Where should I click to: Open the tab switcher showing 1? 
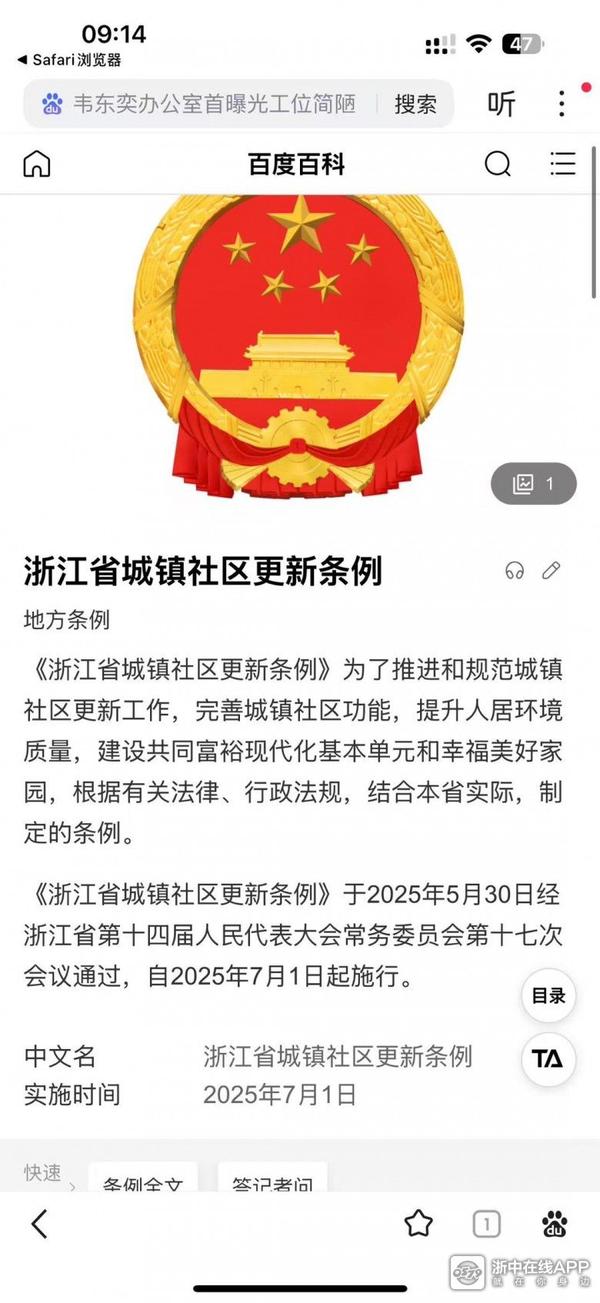pyautogui.click(x=486, y=1224)
